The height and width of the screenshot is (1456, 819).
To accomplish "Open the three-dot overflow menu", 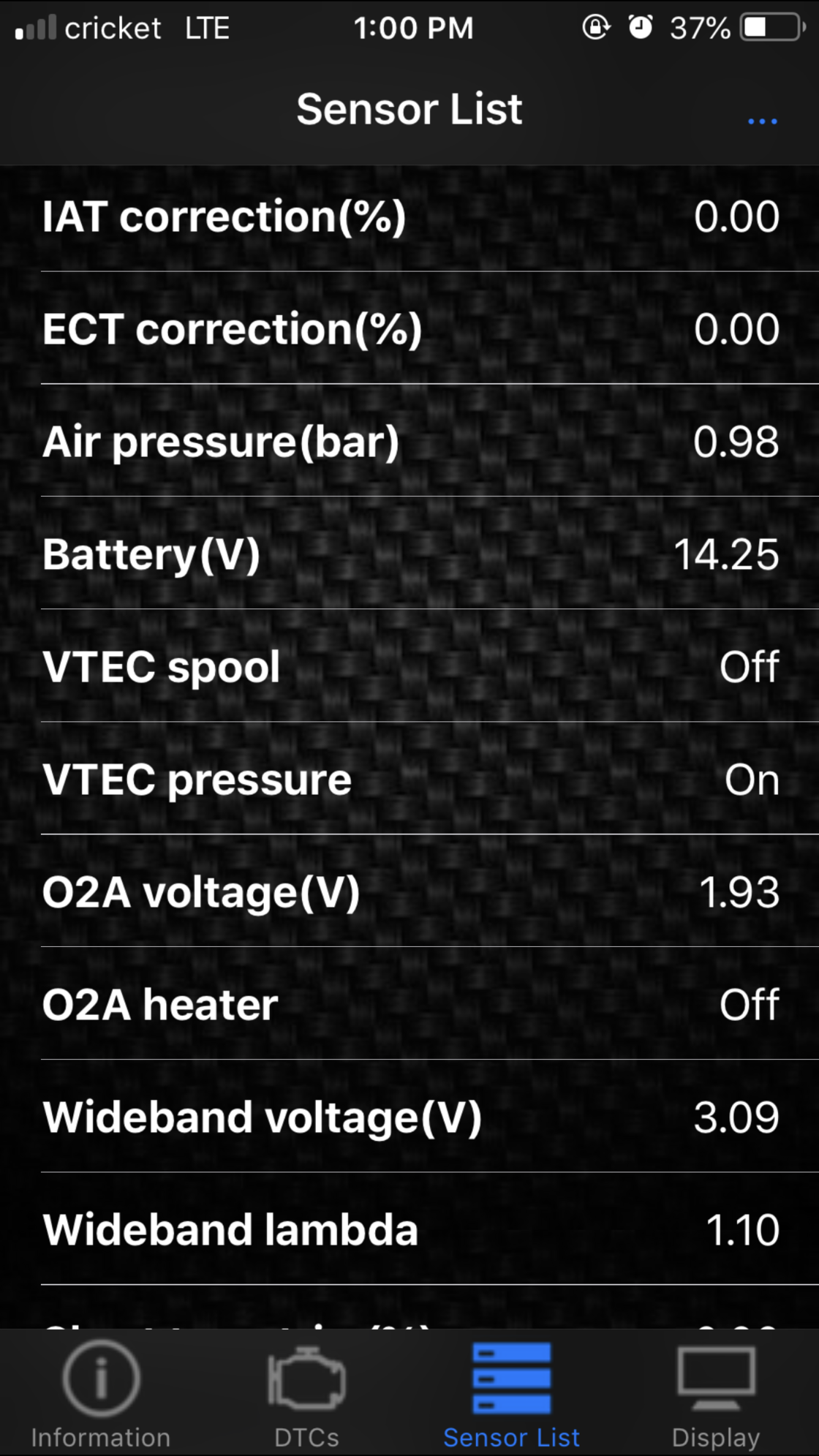I will point(762,121).
